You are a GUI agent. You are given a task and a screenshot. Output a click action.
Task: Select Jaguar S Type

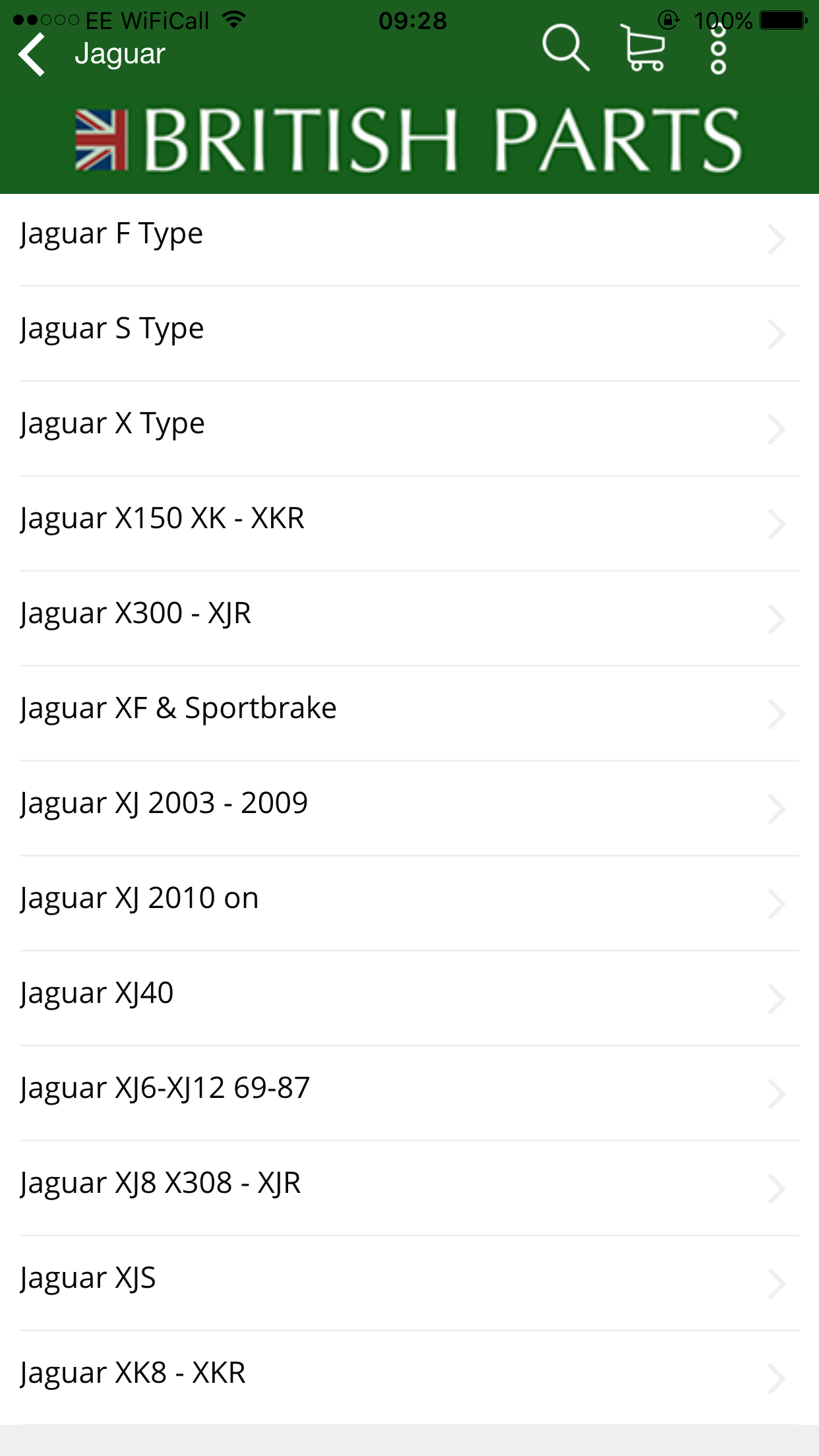click(409, 334)
